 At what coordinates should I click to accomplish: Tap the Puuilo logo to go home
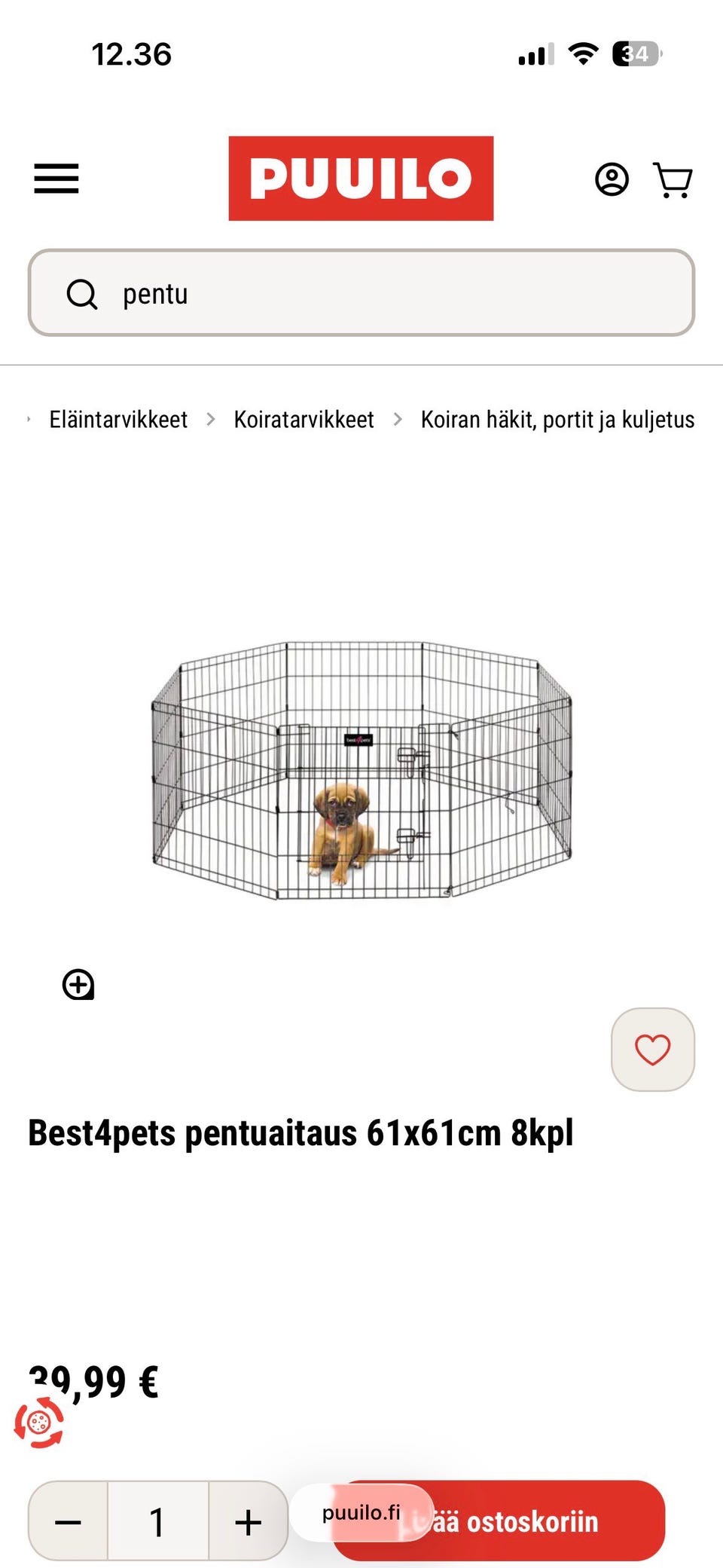click(361, 179)
